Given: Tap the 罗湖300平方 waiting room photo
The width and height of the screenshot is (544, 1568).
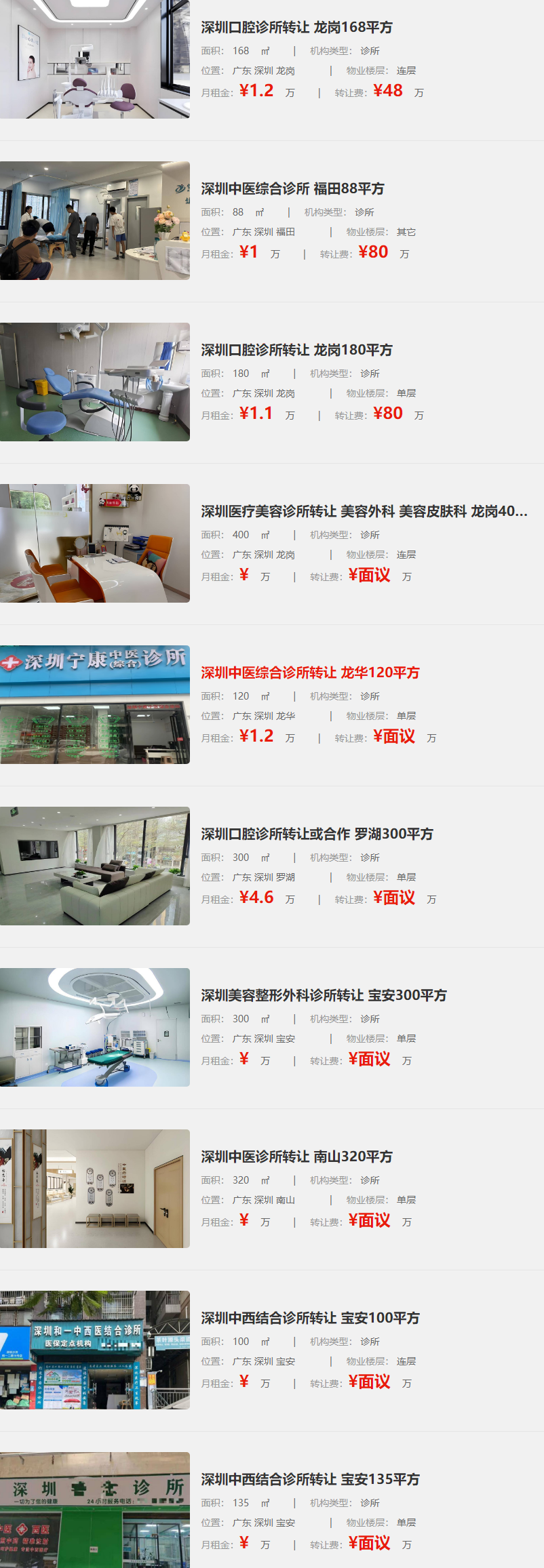Looking at the screenshot, I should (95, 866).
